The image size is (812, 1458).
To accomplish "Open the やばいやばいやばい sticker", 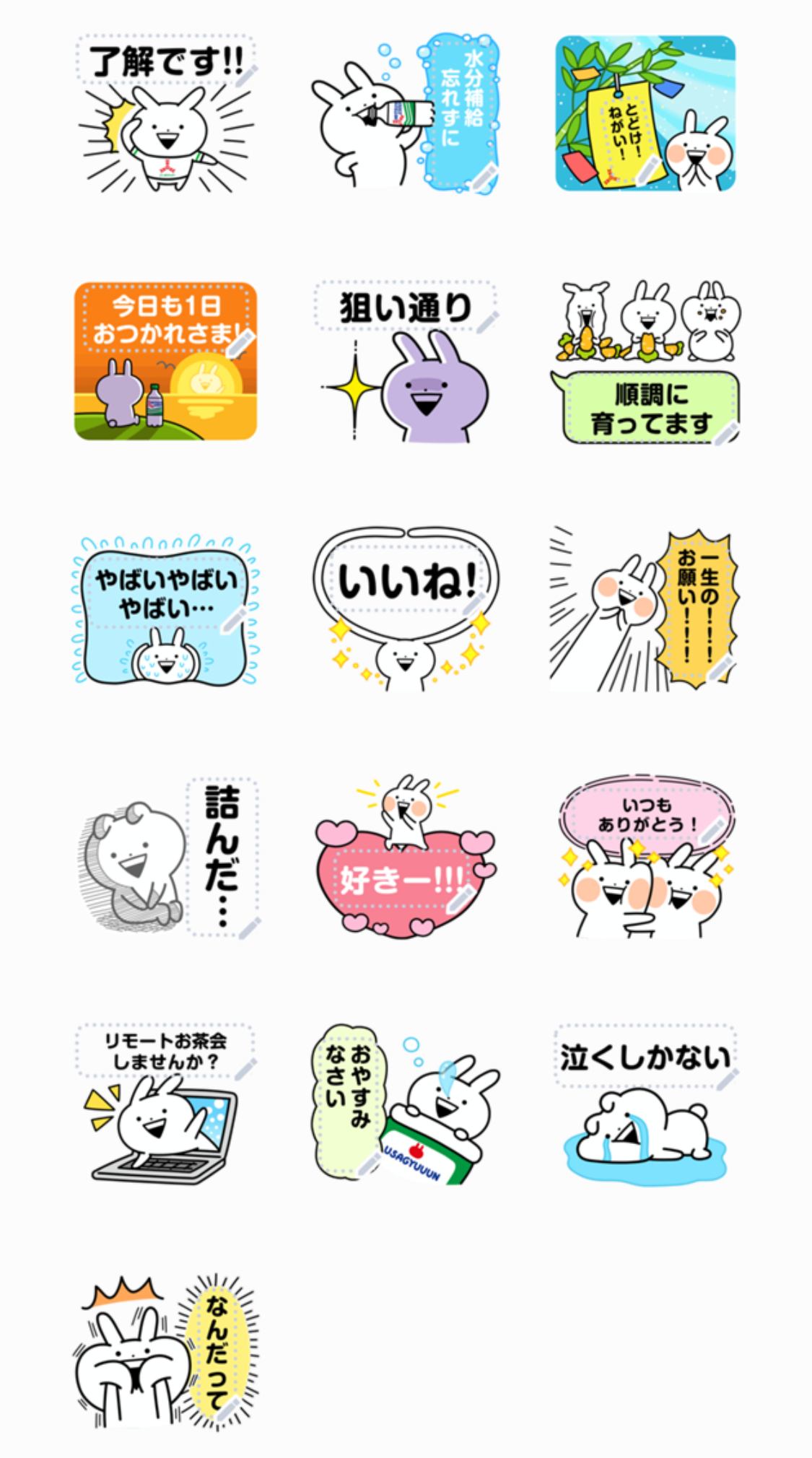I will coord(166,610).
